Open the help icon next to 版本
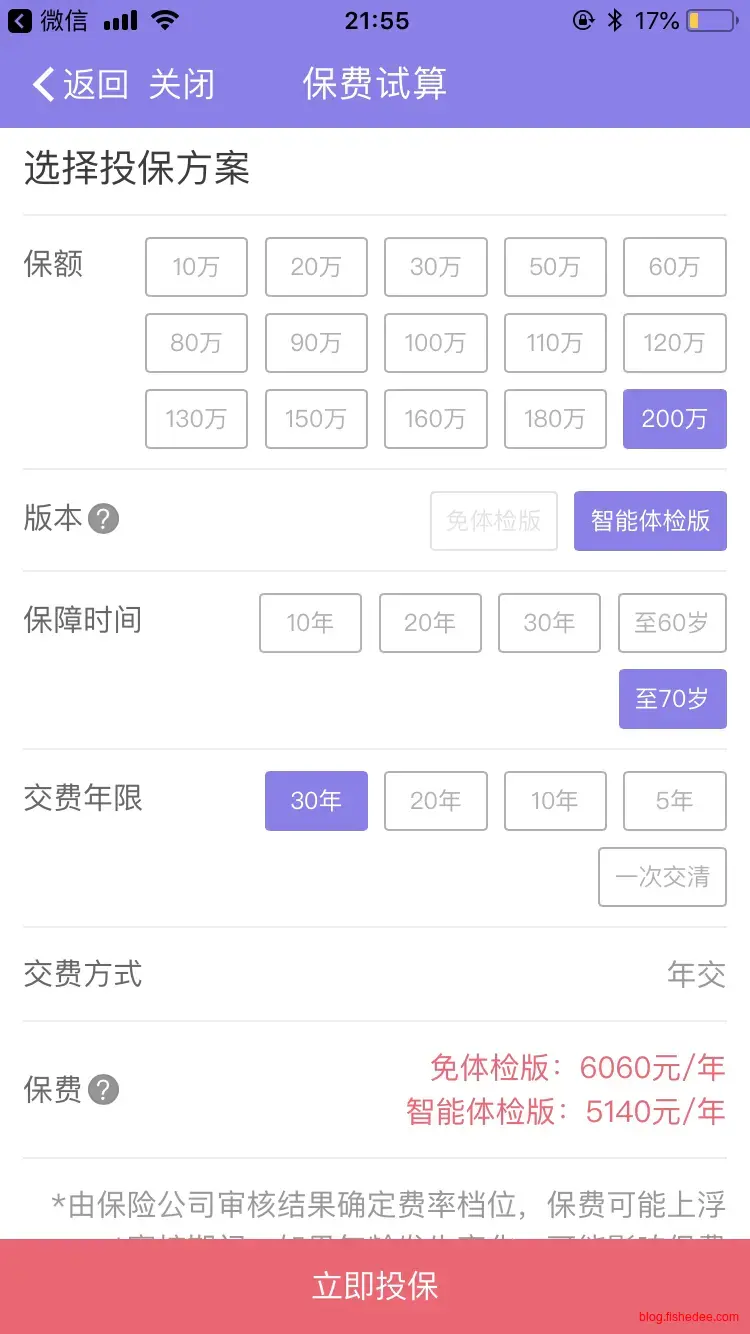750x1334 pixels. pos(103,519)
